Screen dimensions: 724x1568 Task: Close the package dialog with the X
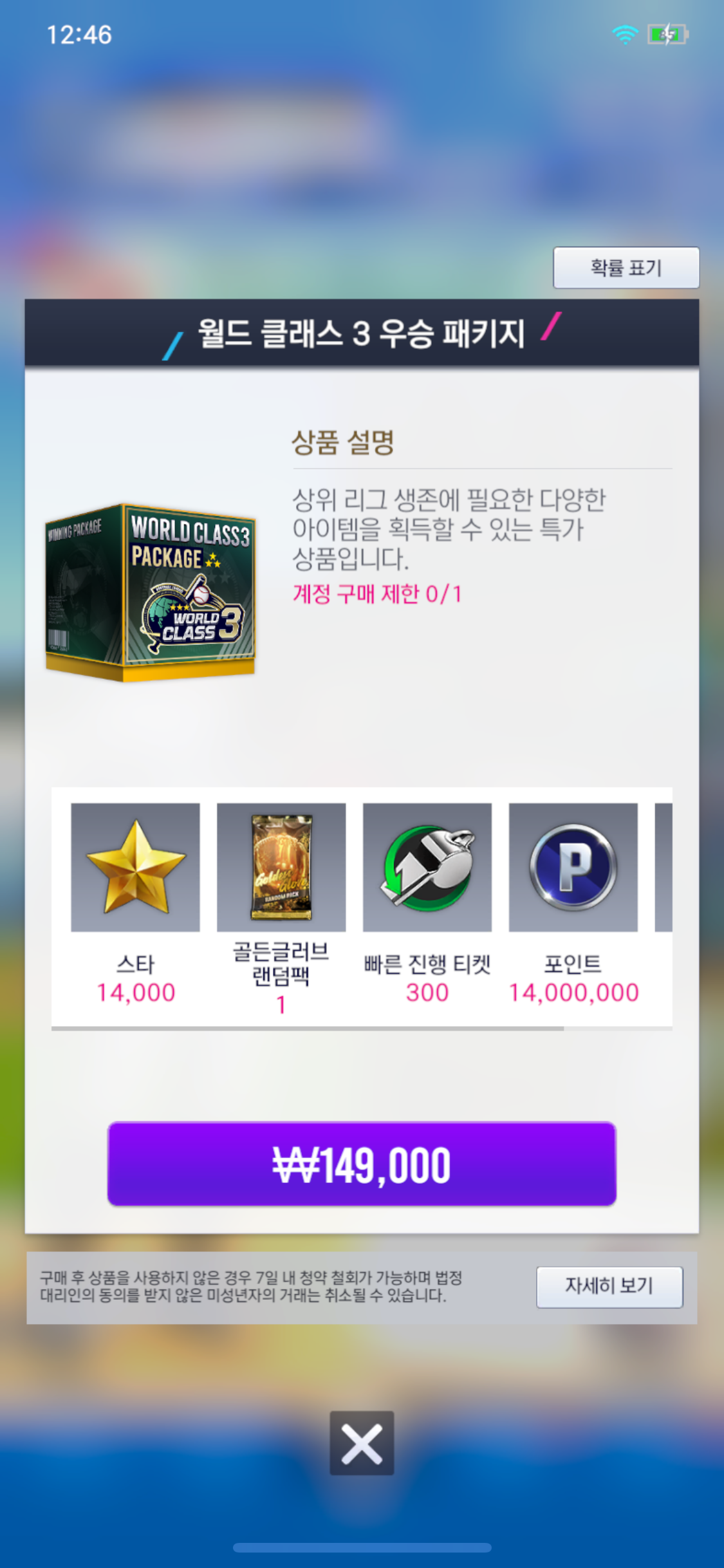[362, 1443]
